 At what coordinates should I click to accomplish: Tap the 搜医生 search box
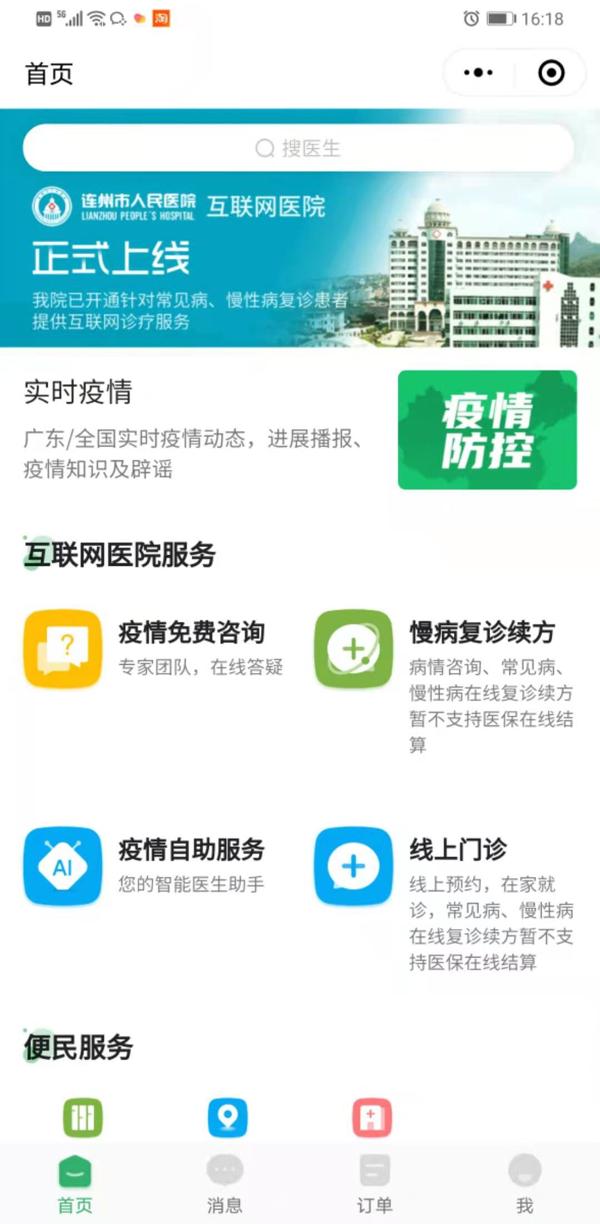[298, 148]
